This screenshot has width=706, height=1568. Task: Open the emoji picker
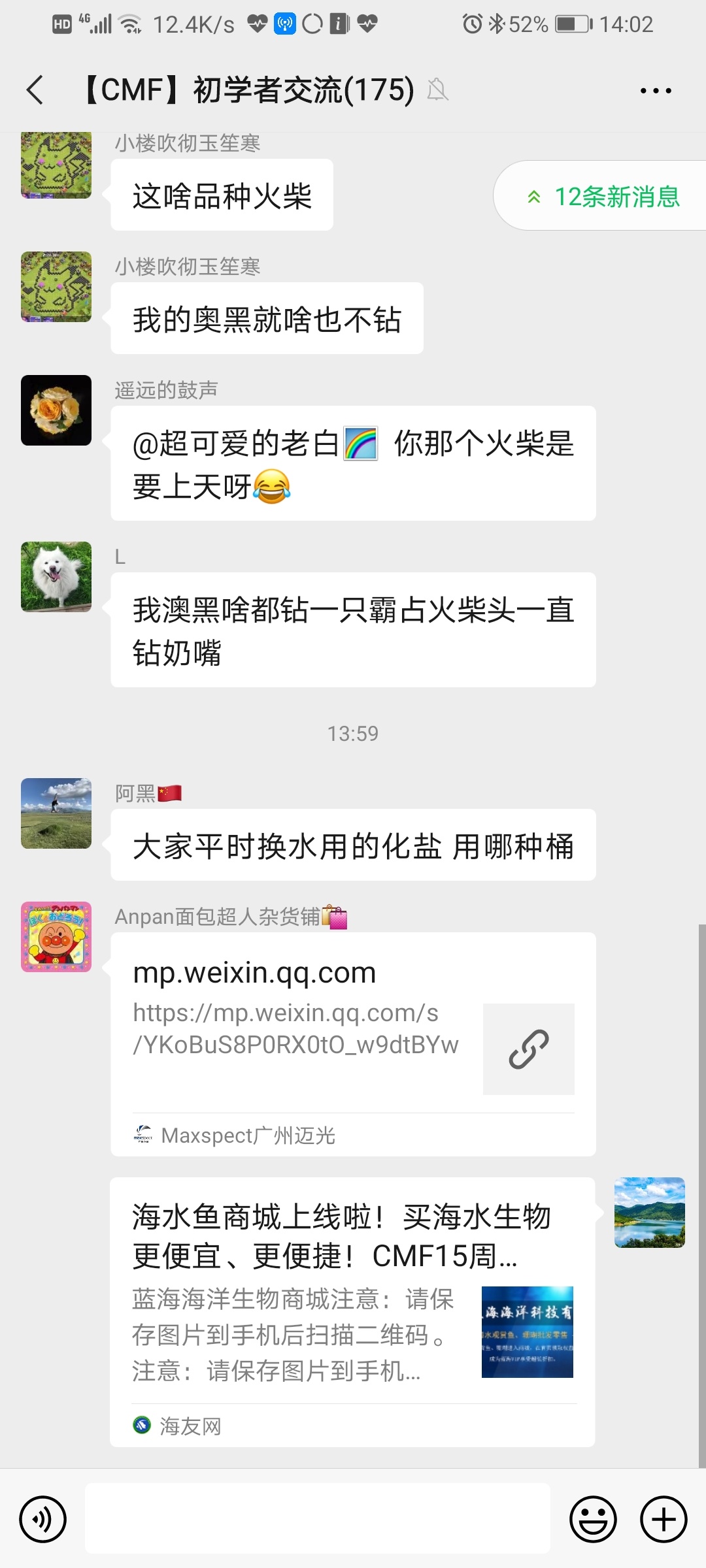tap(593, 1519)
